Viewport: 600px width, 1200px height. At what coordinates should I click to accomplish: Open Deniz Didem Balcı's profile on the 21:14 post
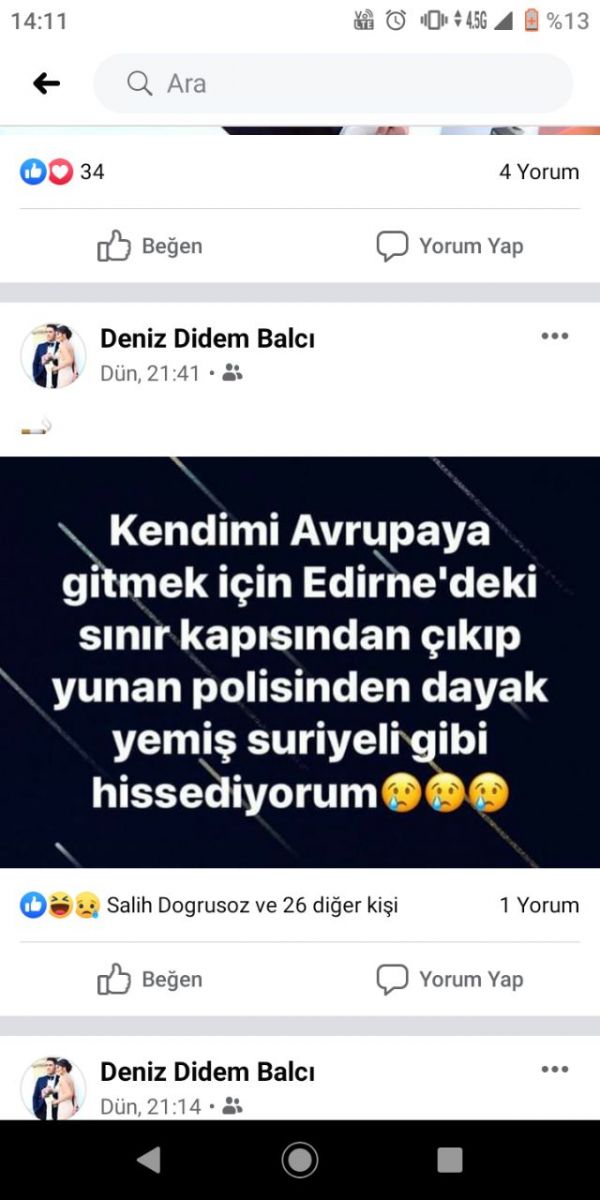pos(206,1073)
